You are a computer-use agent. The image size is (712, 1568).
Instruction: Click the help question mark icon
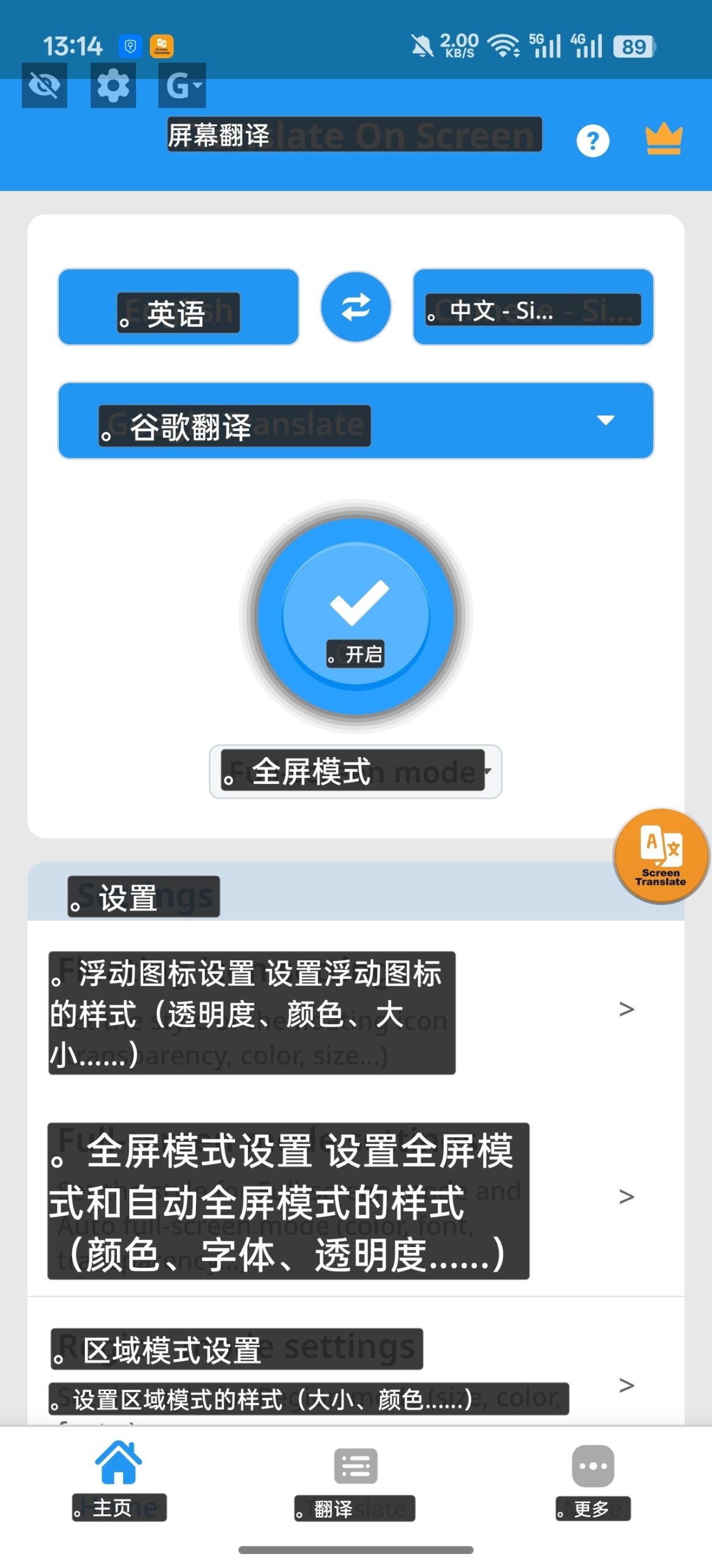(x=592, y=140)
